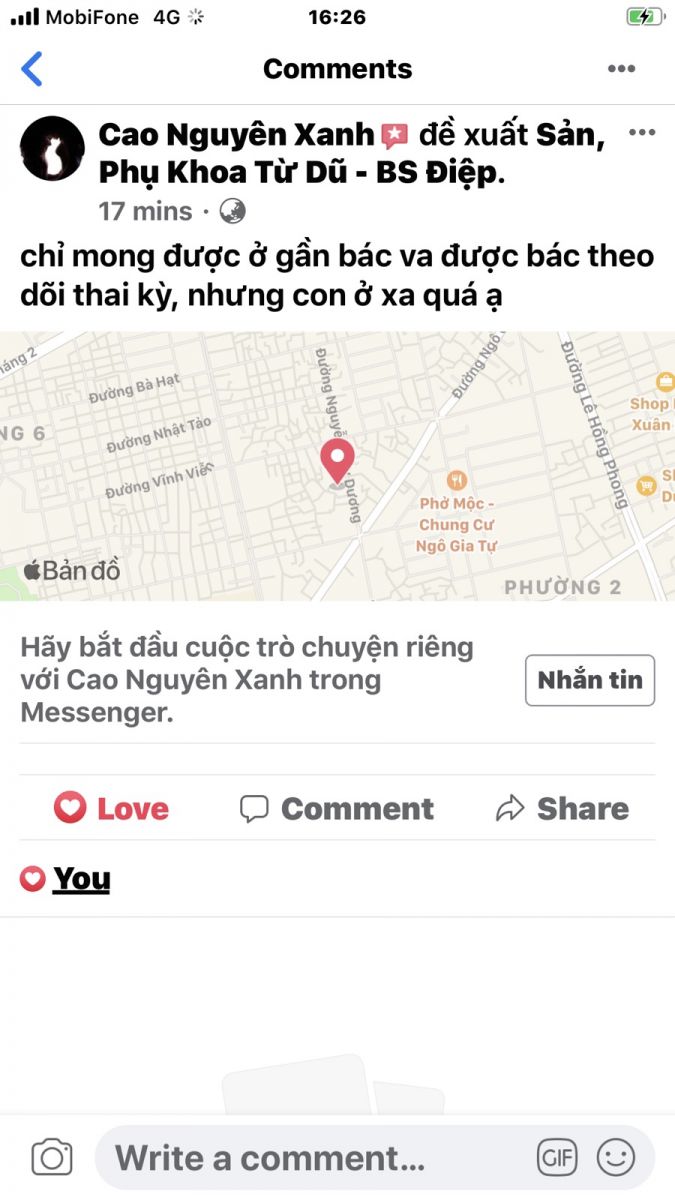Go back from Comments screen
This screenshot has height=1200, width=675.
(x=32, y=69)
